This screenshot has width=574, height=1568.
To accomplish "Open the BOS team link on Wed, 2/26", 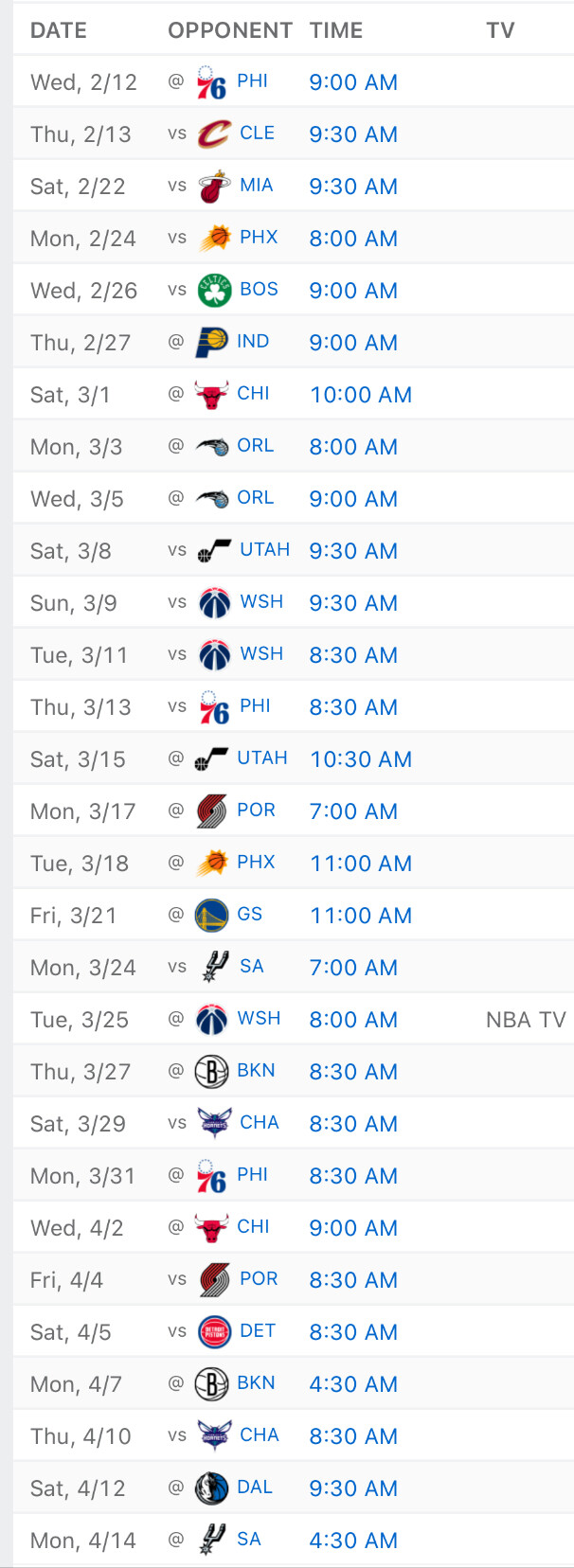I will (259, 290).
